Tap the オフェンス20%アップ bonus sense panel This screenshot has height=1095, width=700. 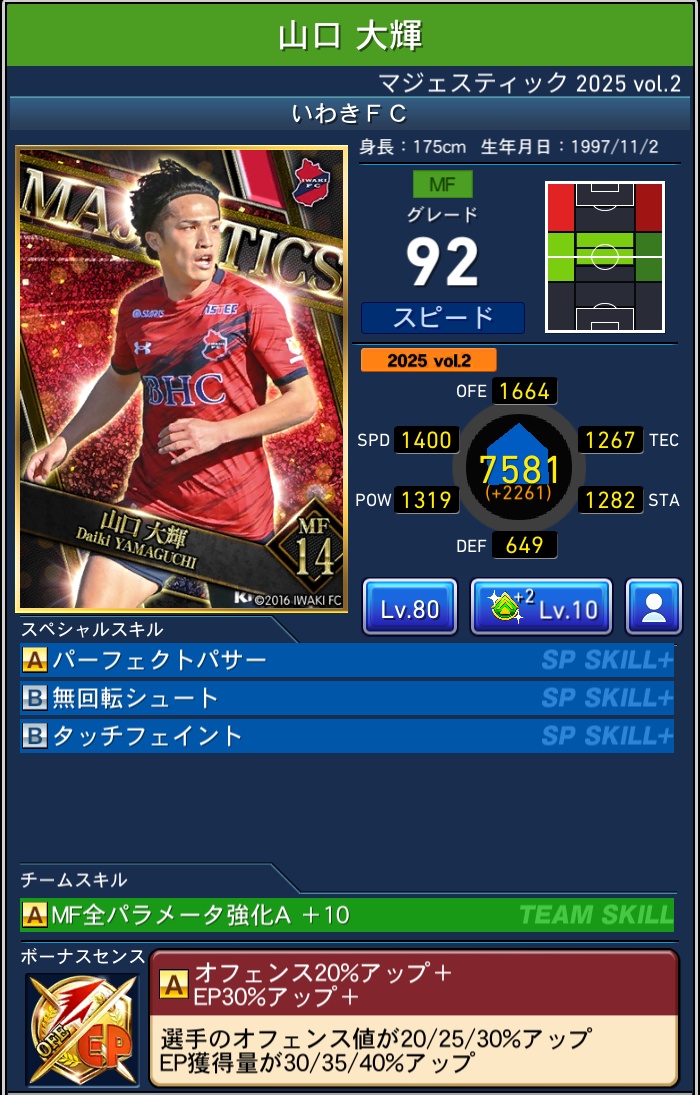point(413,1017)
